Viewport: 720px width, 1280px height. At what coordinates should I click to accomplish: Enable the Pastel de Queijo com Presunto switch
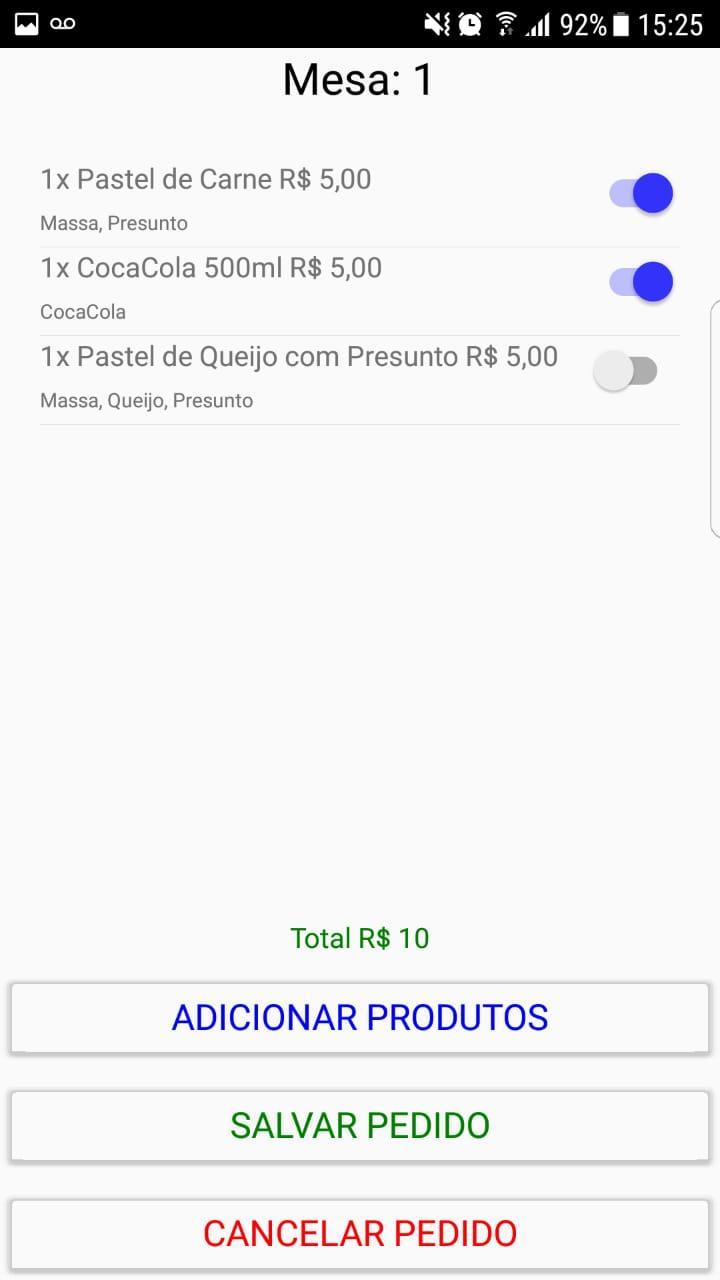click(625, 371)
